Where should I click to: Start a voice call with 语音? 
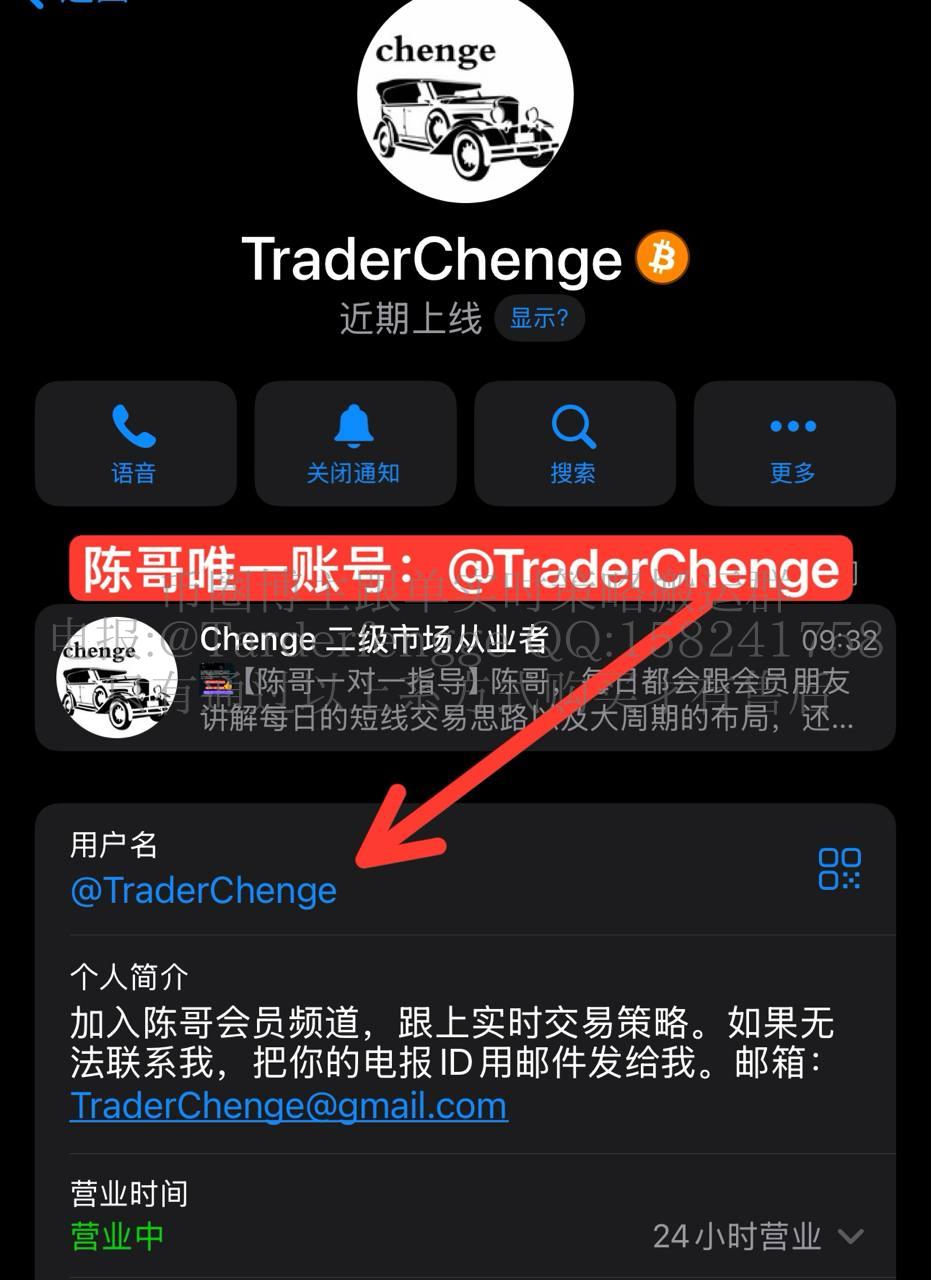coord(135,443)
